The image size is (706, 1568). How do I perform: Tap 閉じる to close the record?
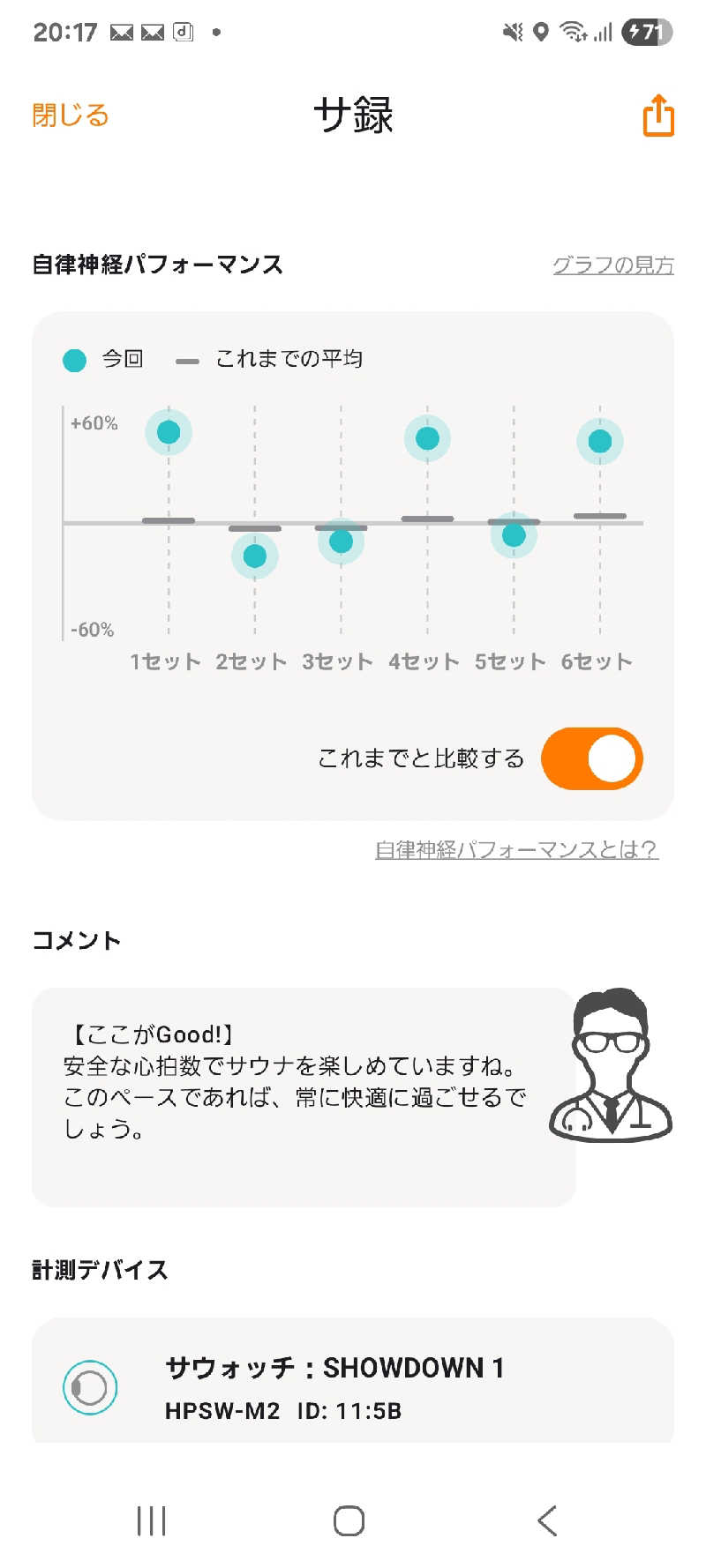pyautogui.click(x=71, y=116)
